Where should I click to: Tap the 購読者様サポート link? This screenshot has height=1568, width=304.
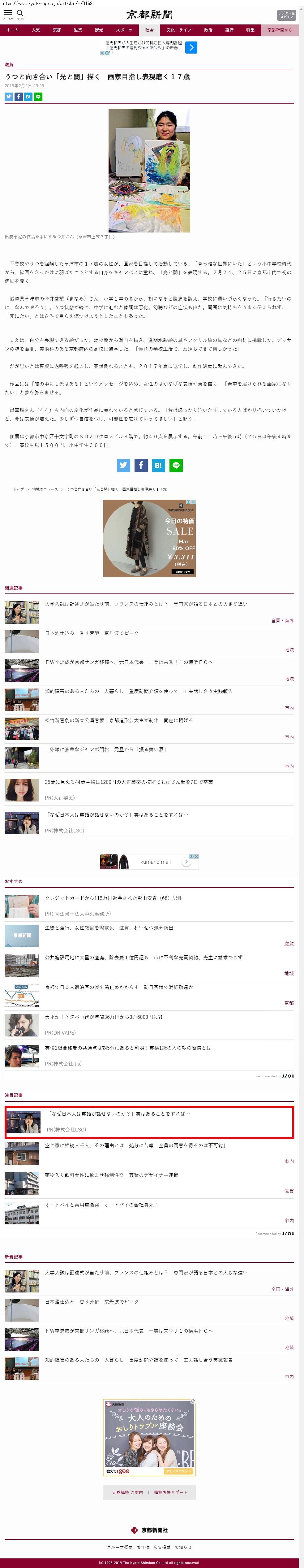pos(170,1492)
